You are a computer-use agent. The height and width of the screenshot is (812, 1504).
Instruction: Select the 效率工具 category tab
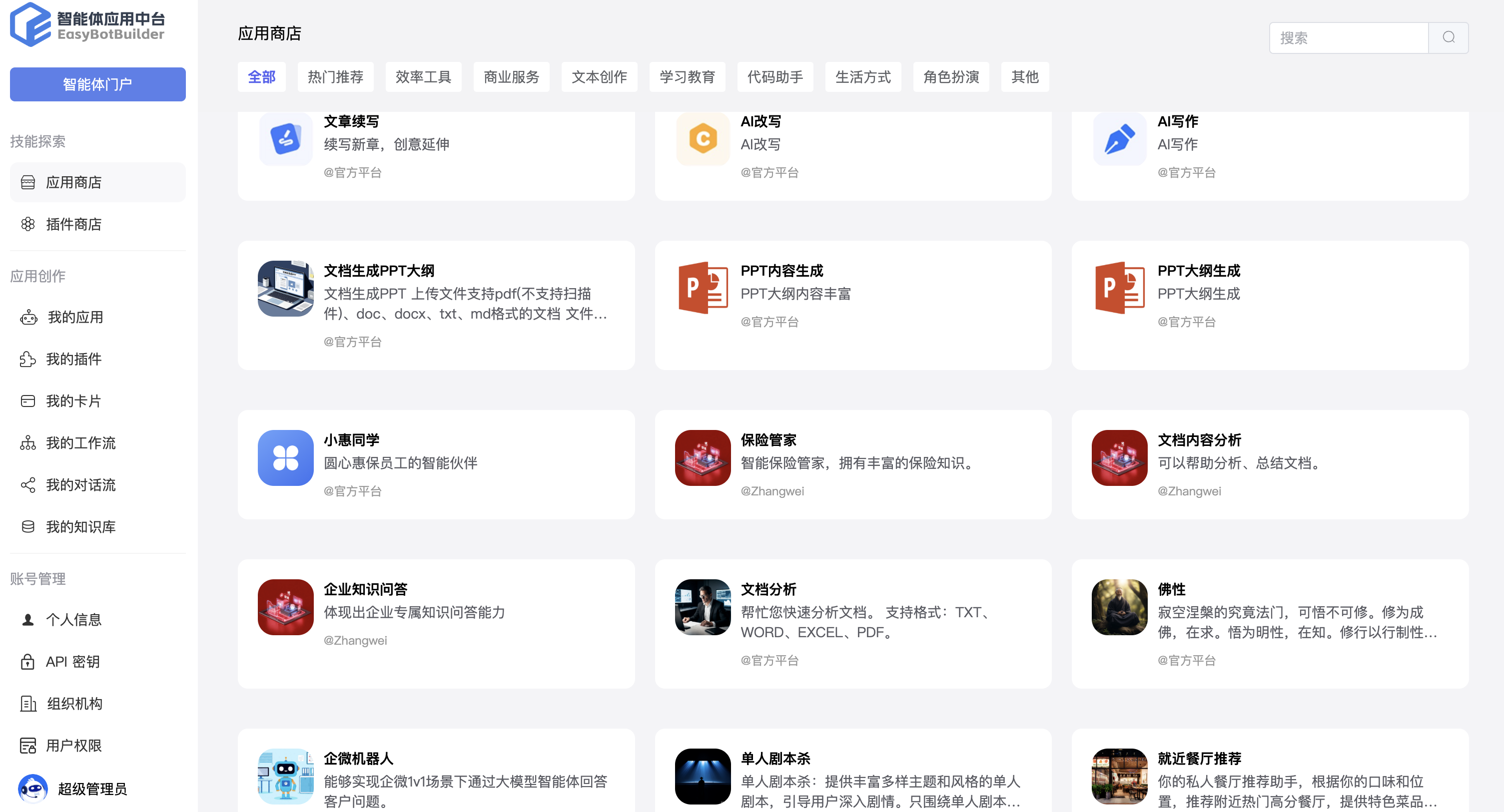tap(423, 77)
